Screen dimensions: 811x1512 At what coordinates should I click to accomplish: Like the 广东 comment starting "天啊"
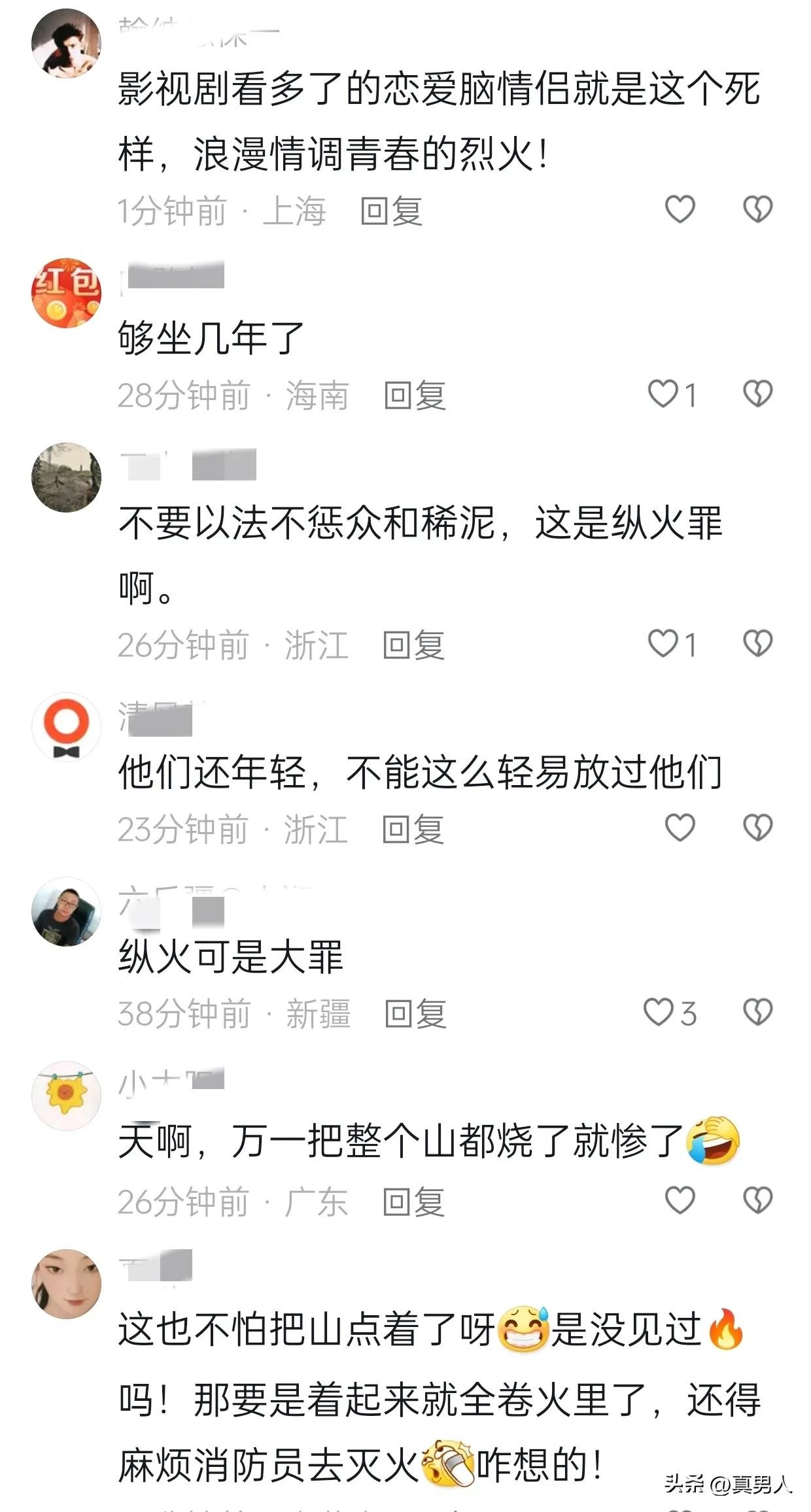click(x=680, y=1200)
